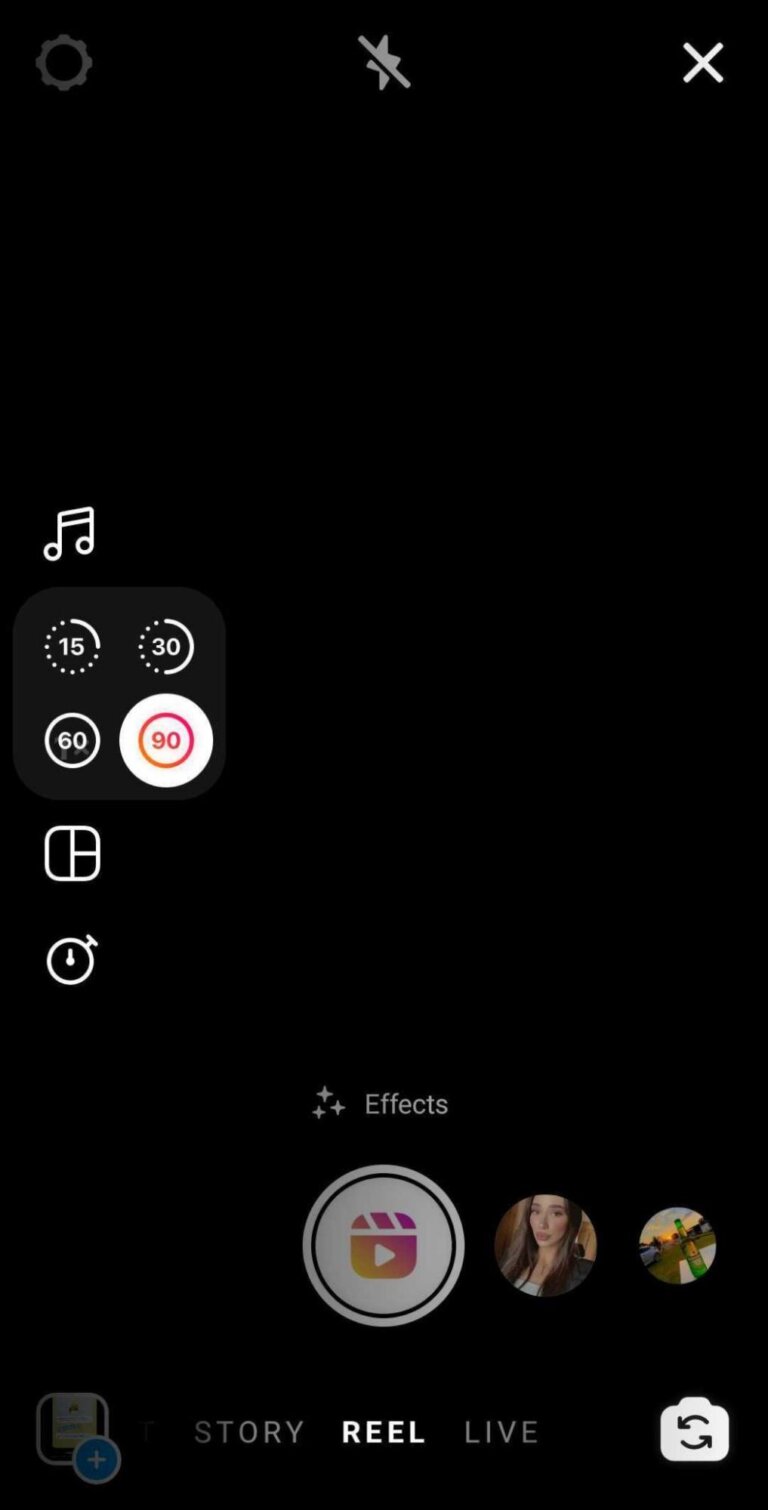The height and width of the screenshot is (1510, 768).
Task: Choose the green bottle effect thumbnail
Action: 677,1245
